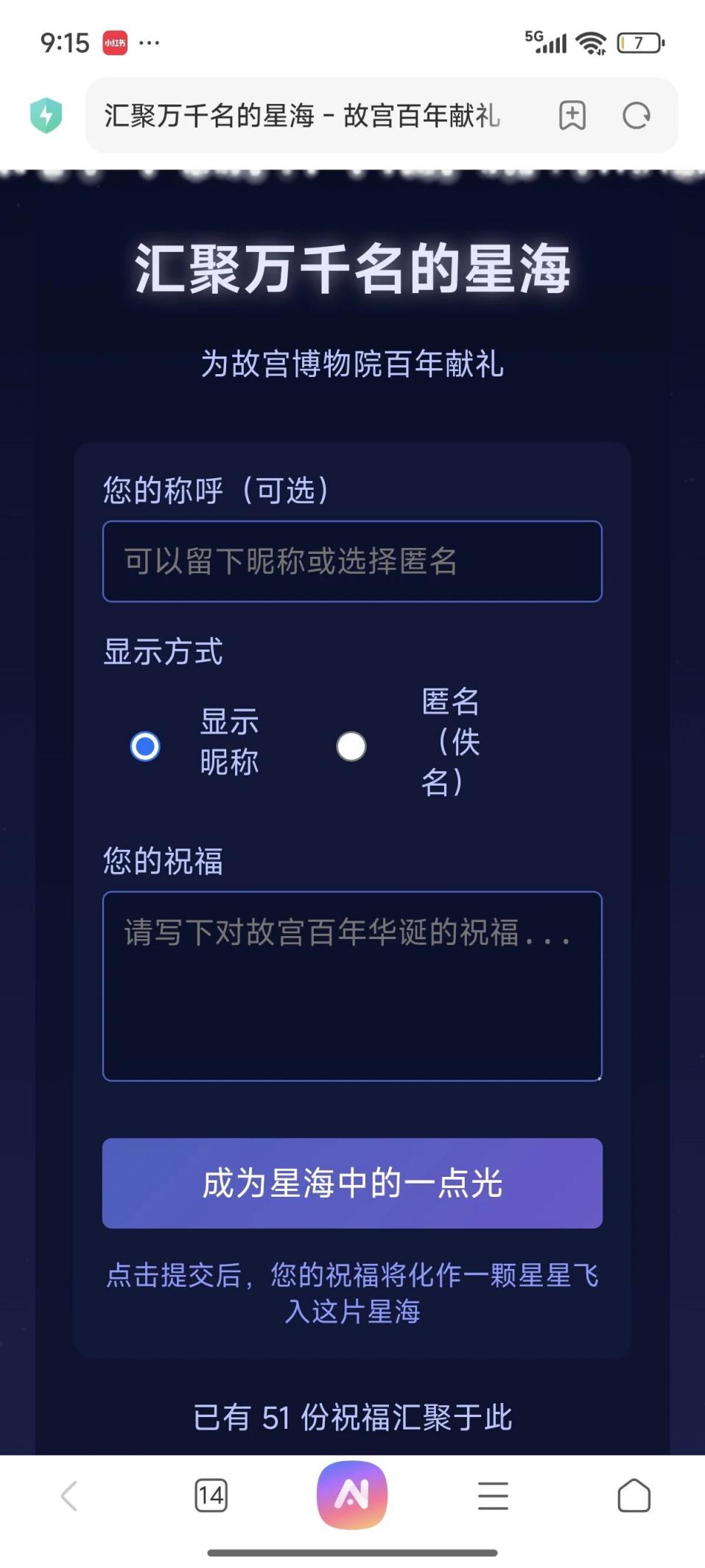Choose the 匿名（佚名）option
This screenshot has width=705, height=1568.
coord(351,746)
